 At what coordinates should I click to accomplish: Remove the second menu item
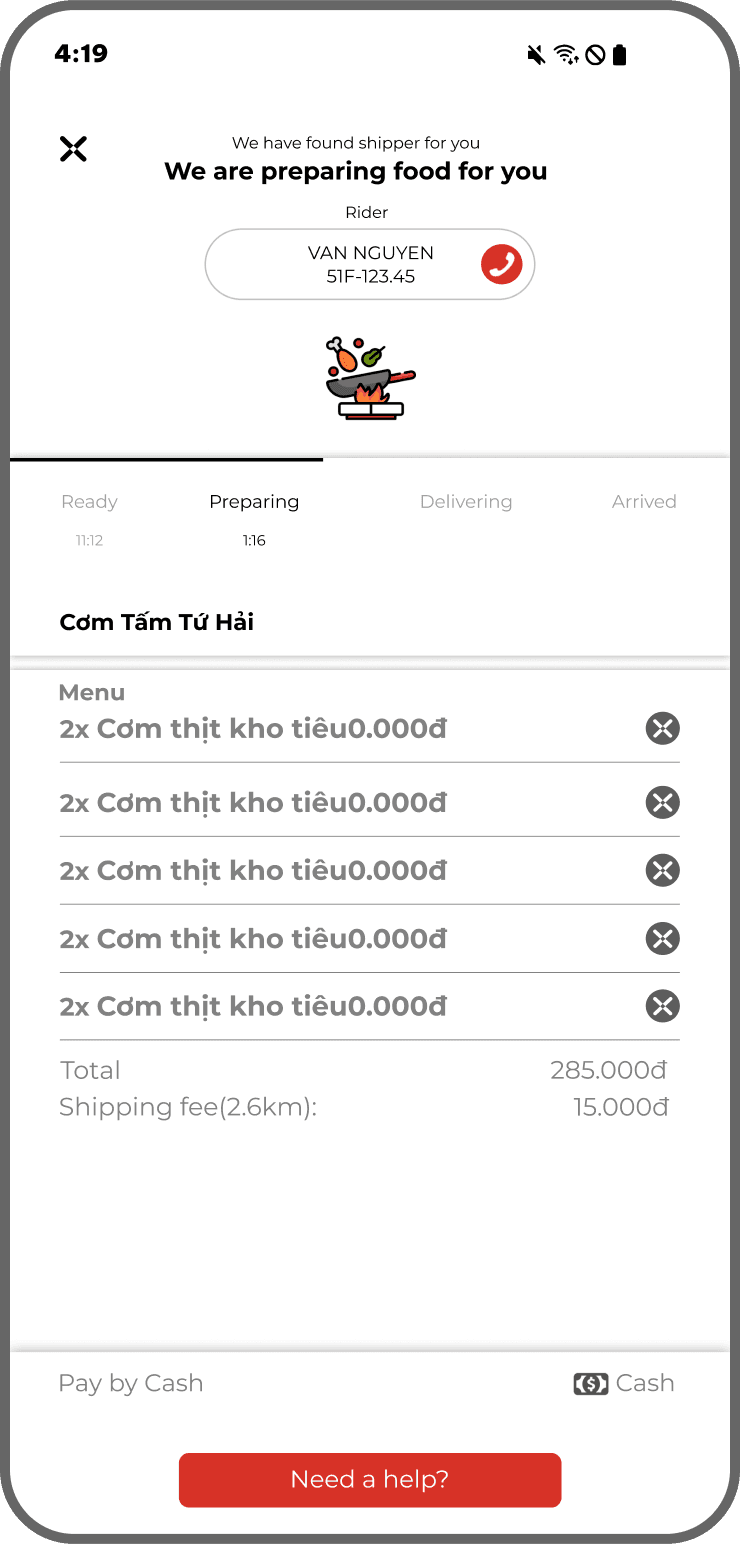[662, 802]
